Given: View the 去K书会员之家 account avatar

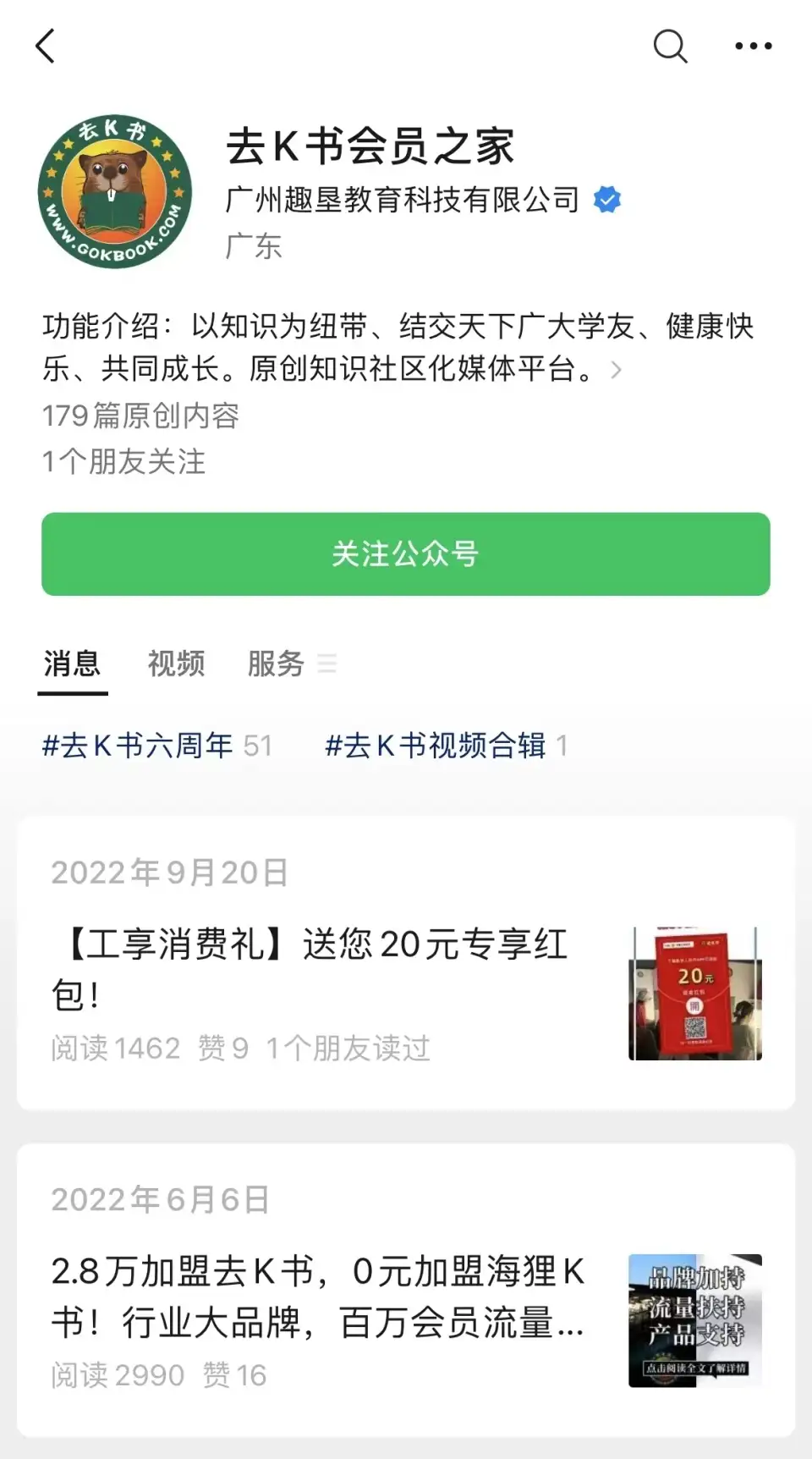Looking at the screenshot, I should pos(114,191).
